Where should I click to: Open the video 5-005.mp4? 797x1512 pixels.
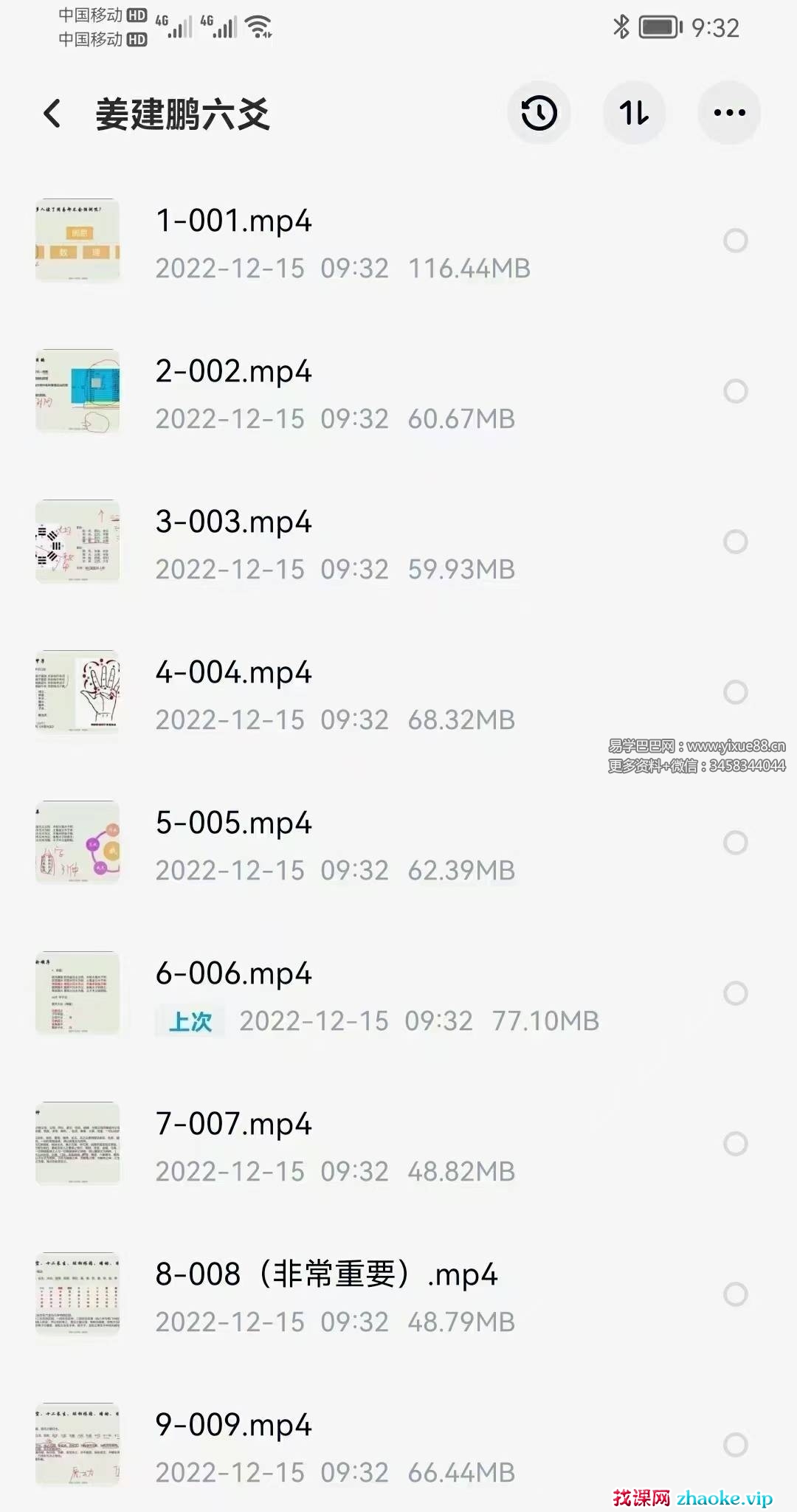233,824
